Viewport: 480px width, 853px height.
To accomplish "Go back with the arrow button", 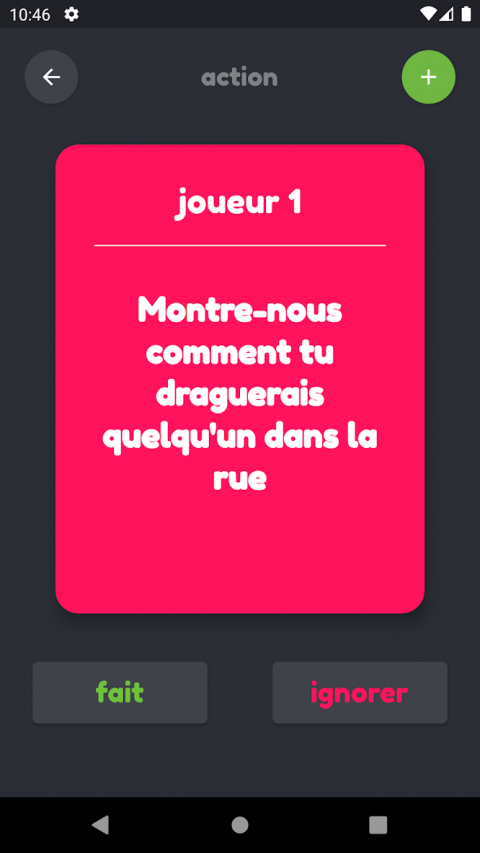I will (51, 77).
